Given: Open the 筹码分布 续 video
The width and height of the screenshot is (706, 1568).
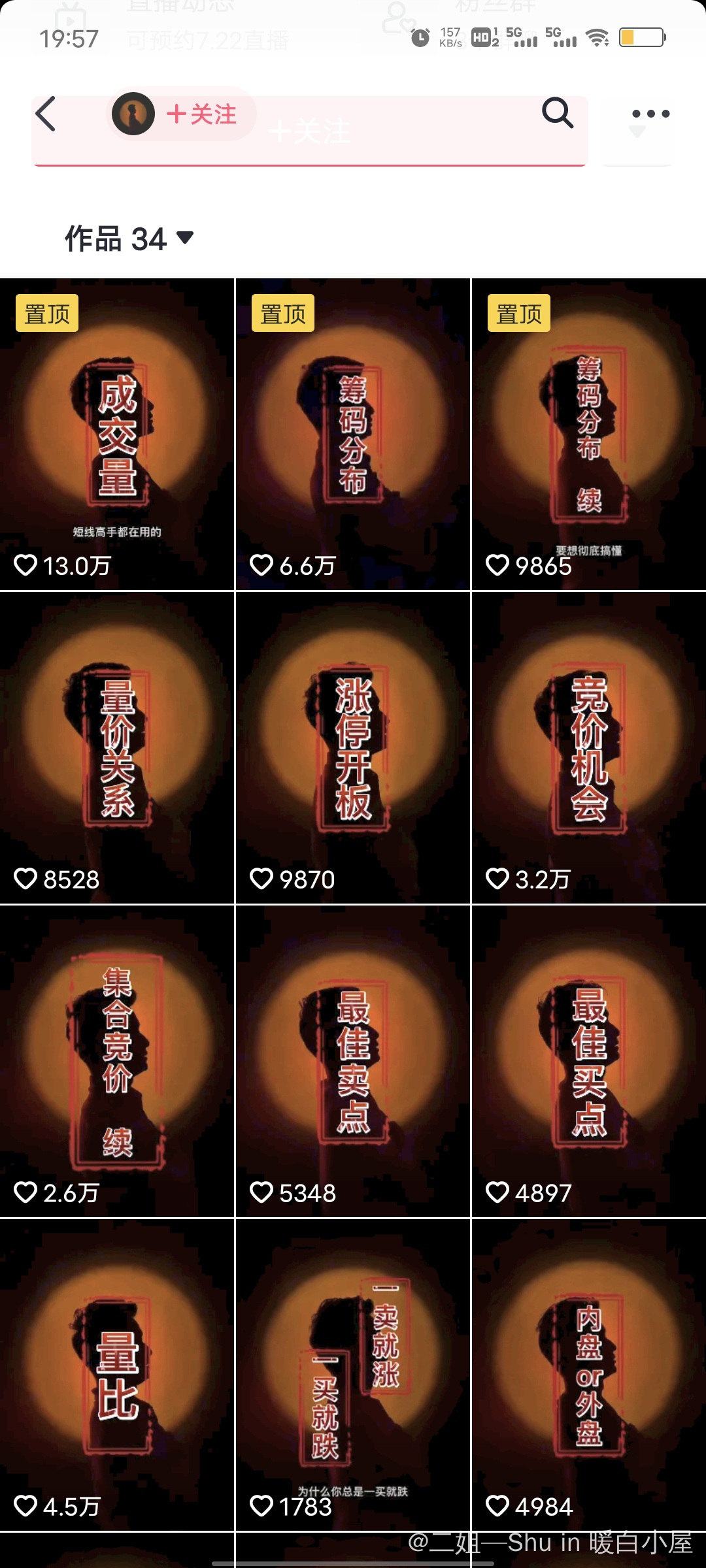Looking at the screenshot, I should click(588, 434).
